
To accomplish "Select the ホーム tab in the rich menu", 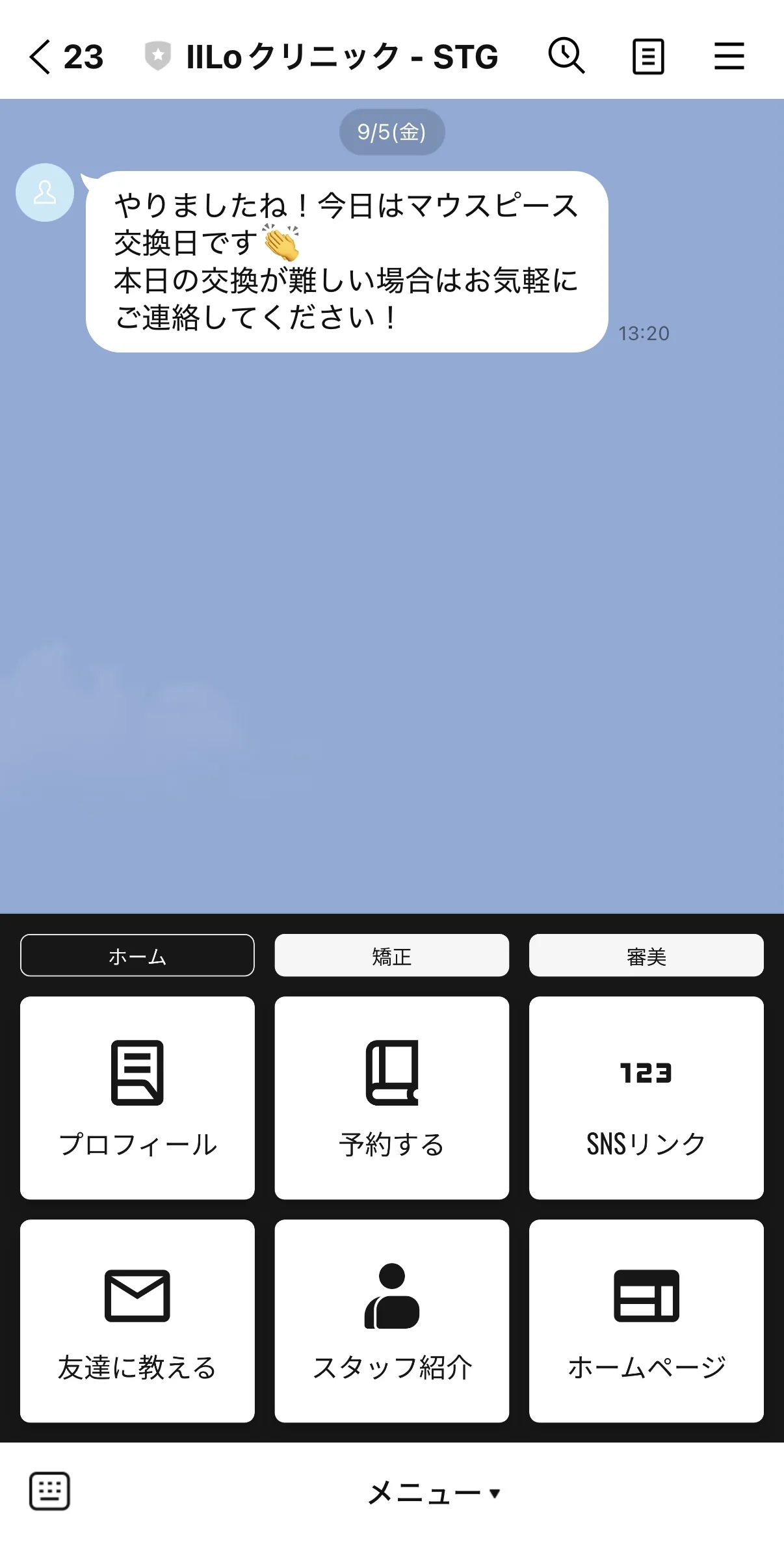I will click(x=137, y=955).
